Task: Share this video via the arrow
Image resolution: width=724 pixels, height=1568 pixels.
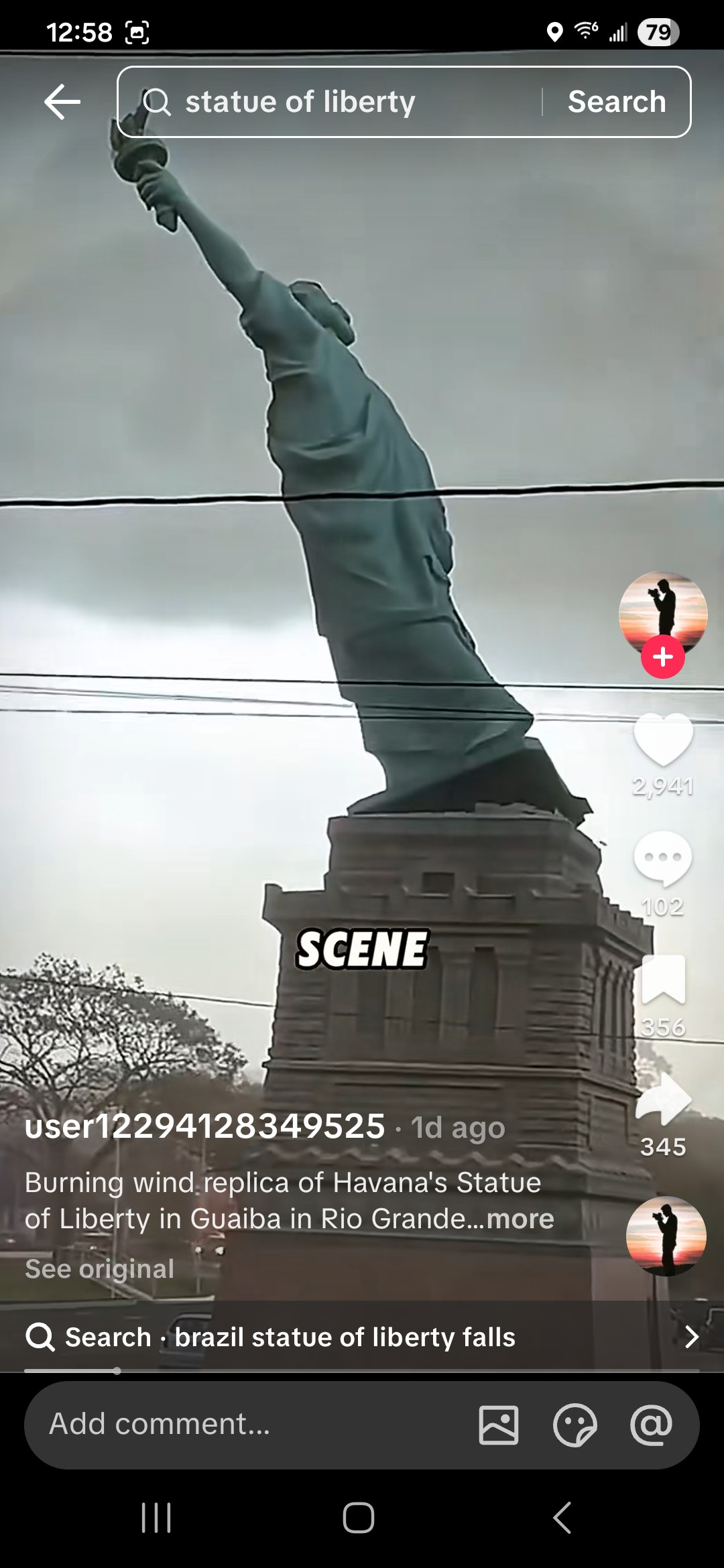Action: [663, 1099]
